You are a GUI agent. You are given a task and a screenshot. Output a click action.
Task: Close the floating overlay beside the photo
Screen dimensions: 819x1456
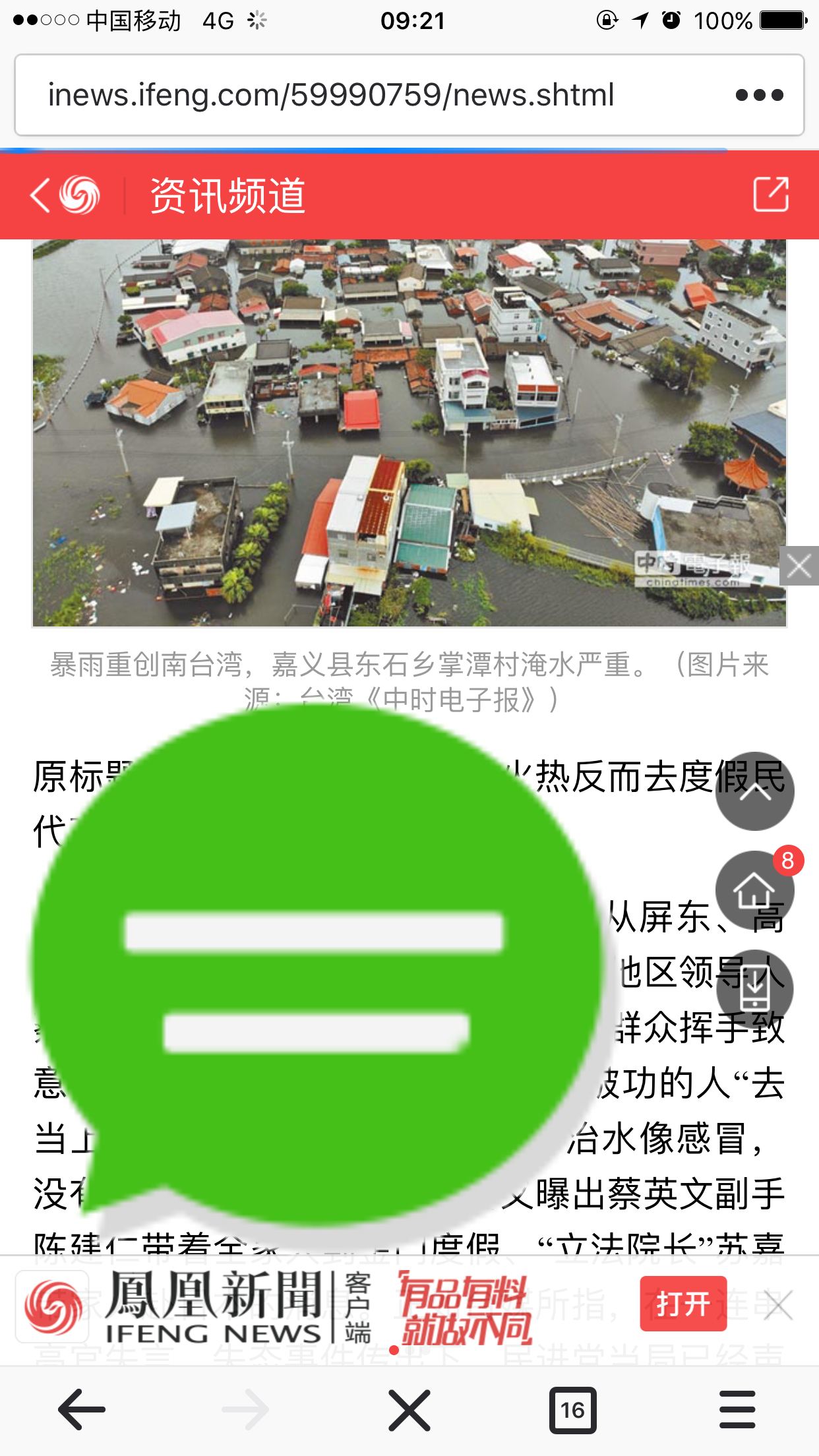pos(799,566)
